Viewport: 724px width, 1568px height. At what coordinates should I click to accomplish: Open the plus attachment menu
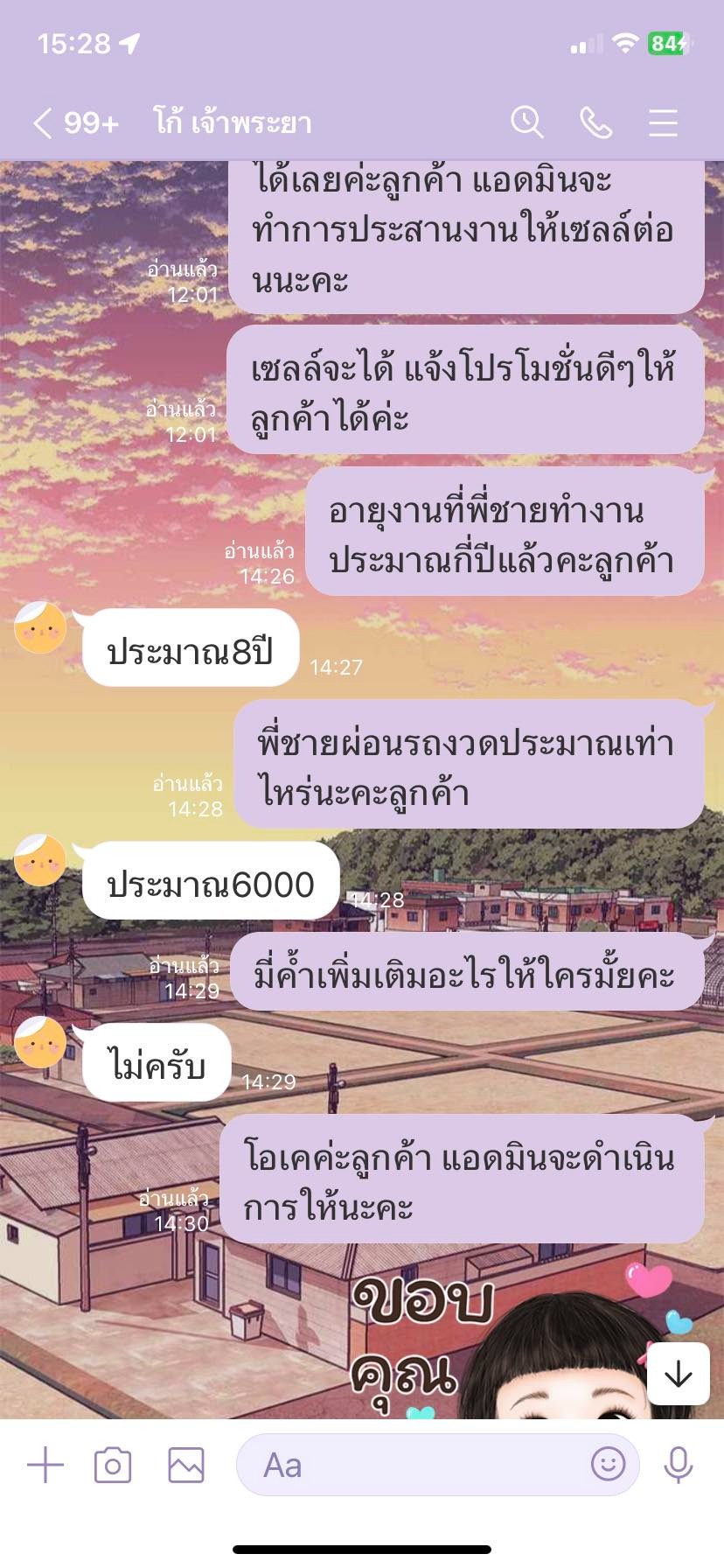tap(45, 1465)
